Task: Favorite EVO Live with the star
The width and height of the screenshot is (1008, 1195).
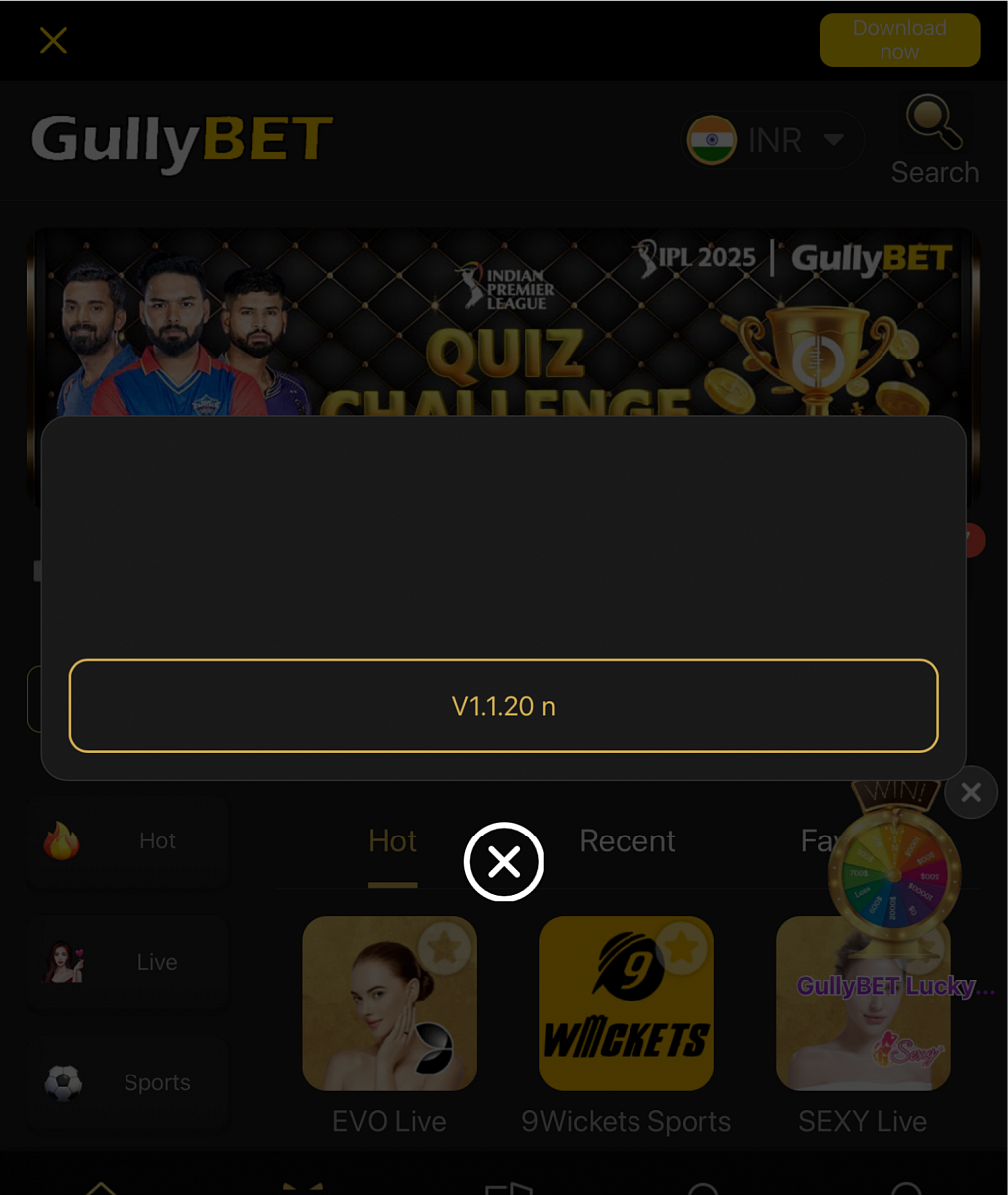Action: click(444, 947)
